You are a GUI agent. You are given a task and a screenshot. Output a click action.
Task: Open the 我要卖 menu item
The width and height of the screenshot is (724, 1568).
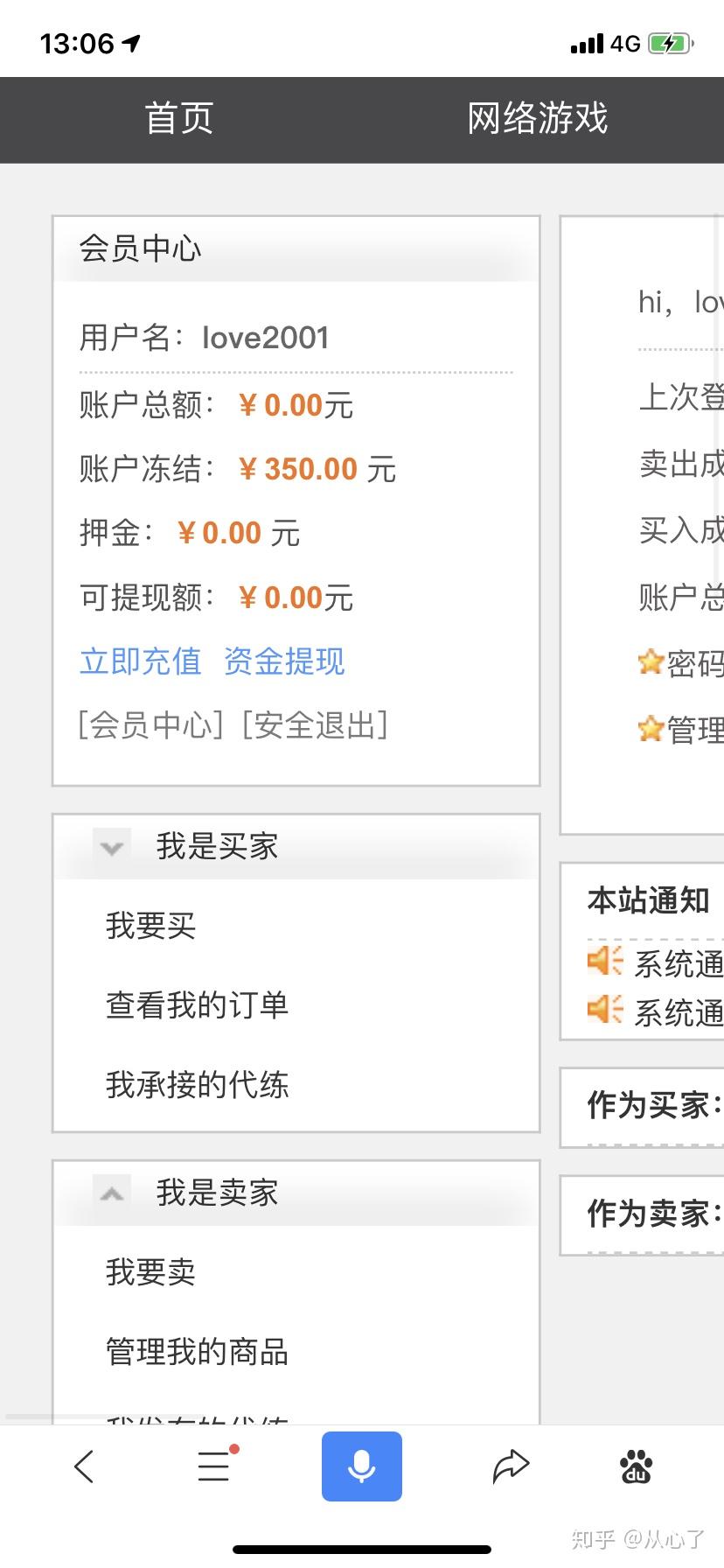pyautogui.click(x=151, y=1271)
